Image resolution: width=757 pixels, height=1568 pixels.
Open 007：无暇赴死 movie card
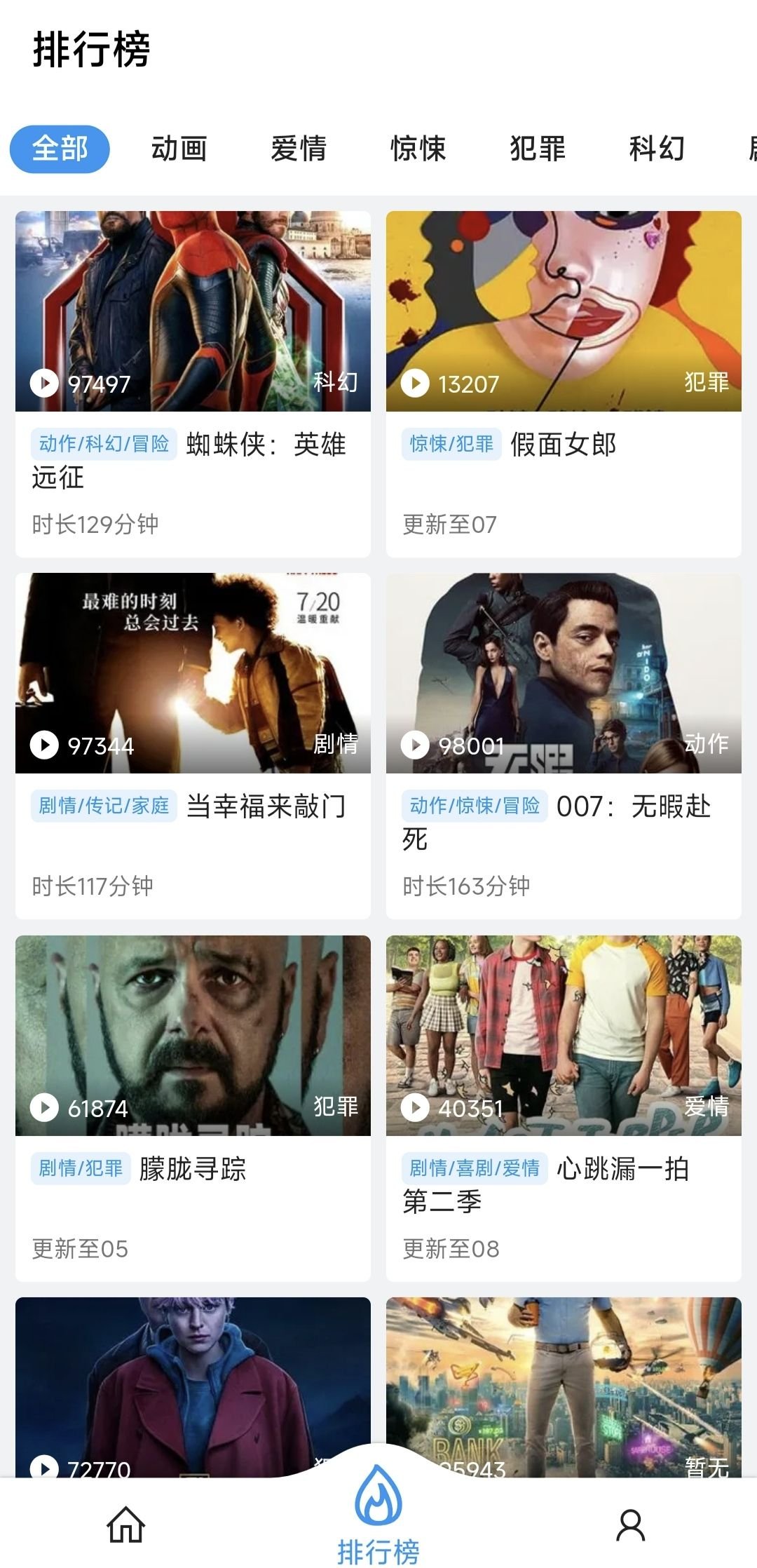tap(564, 745)
